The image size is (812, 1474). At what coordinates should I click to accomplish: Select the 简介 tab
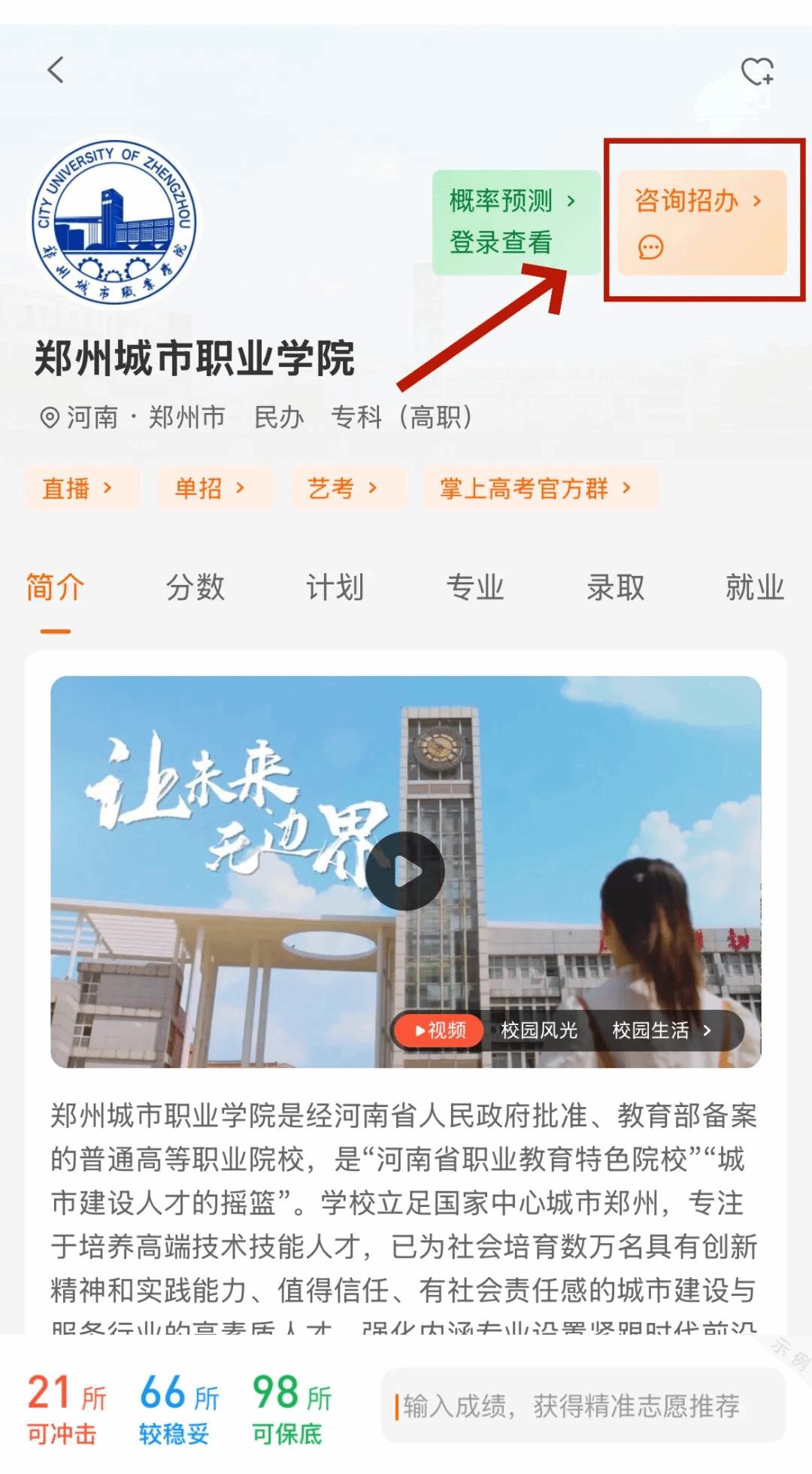click(55, 587)
